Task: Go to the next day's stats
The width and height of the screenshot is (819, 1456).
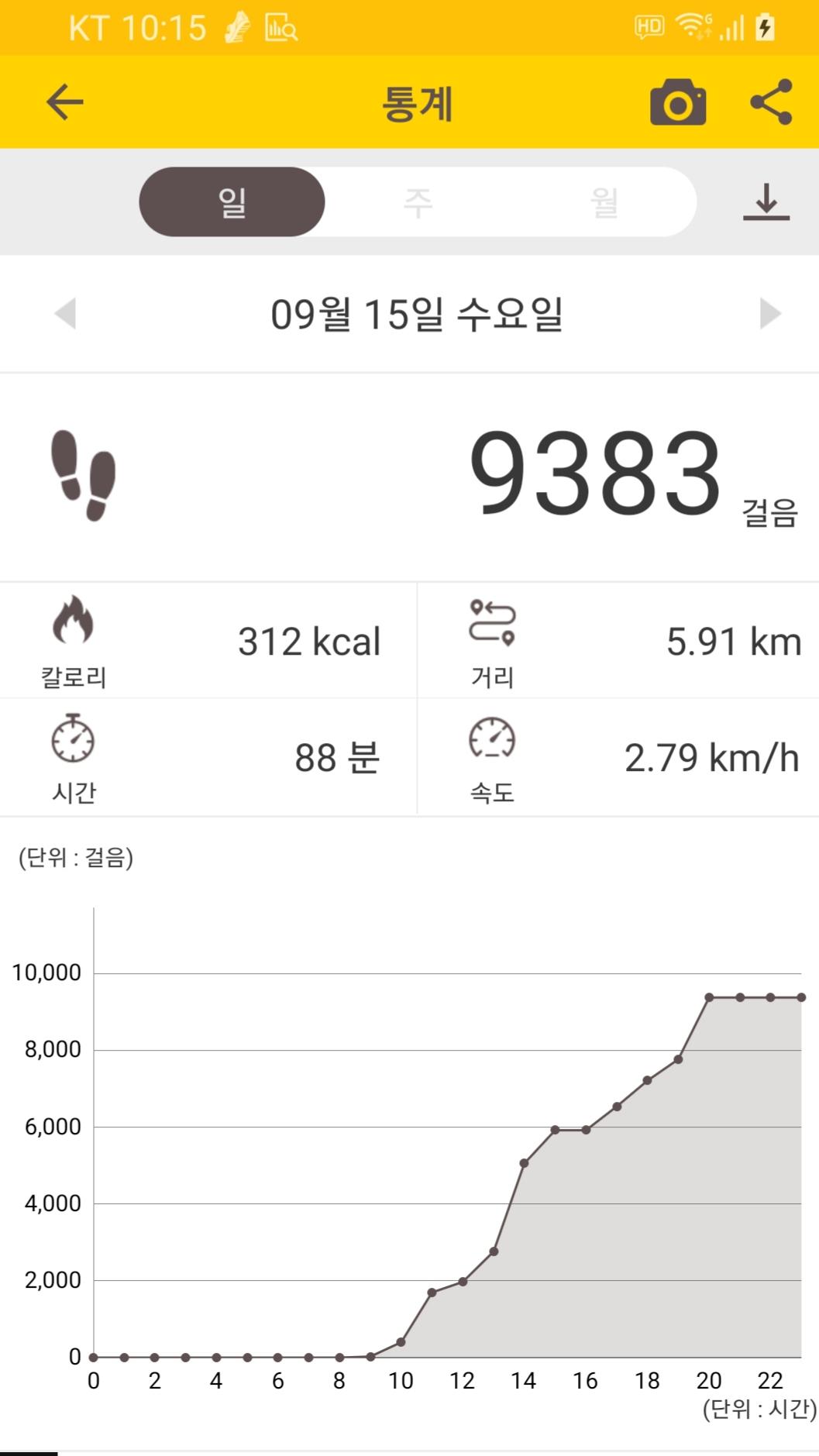Action: coord(769,314)
